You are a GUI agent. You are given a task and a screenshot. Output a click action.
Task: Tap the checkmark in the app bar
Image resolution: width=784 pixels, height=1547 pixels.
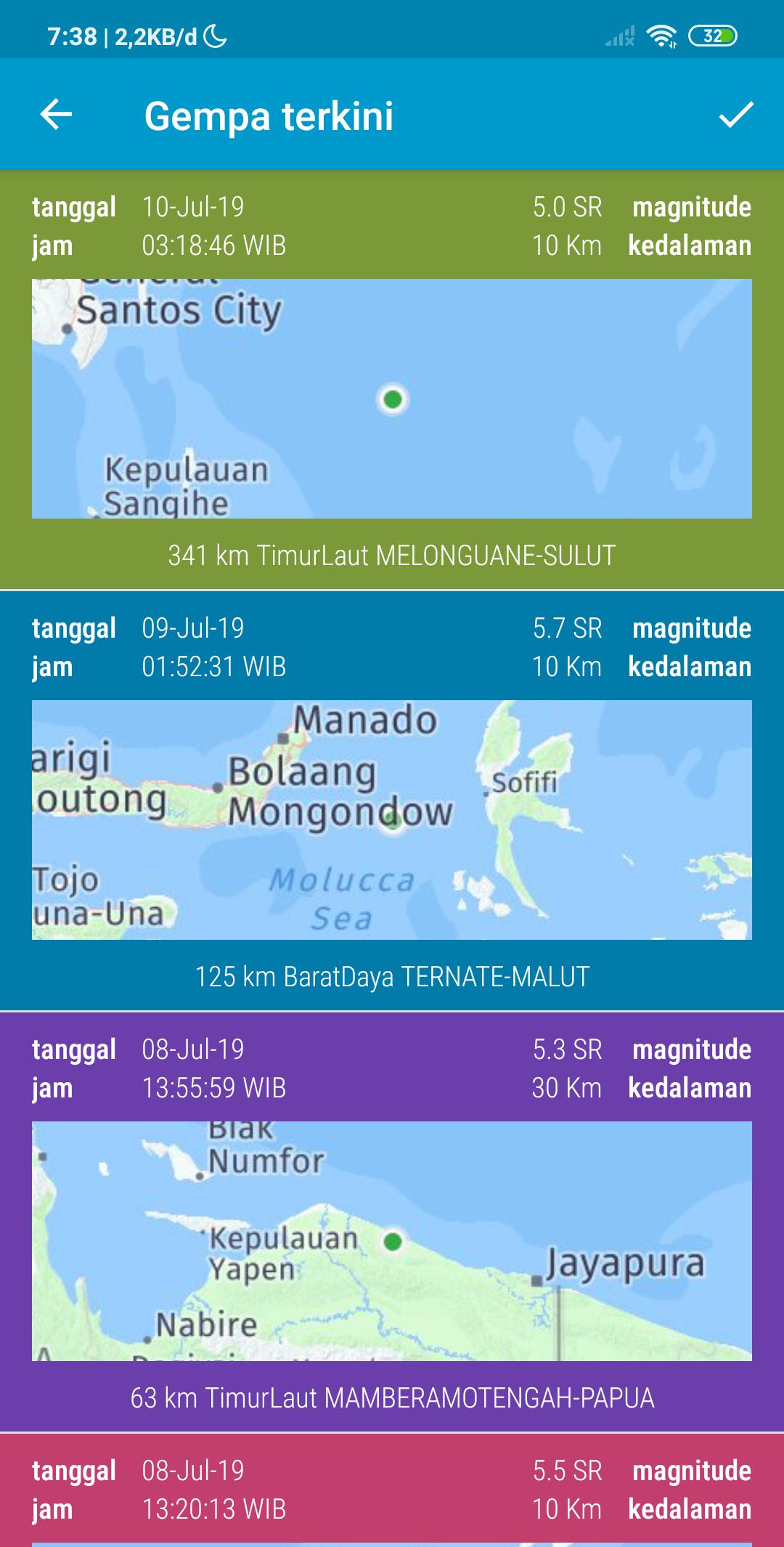point(735,115)
